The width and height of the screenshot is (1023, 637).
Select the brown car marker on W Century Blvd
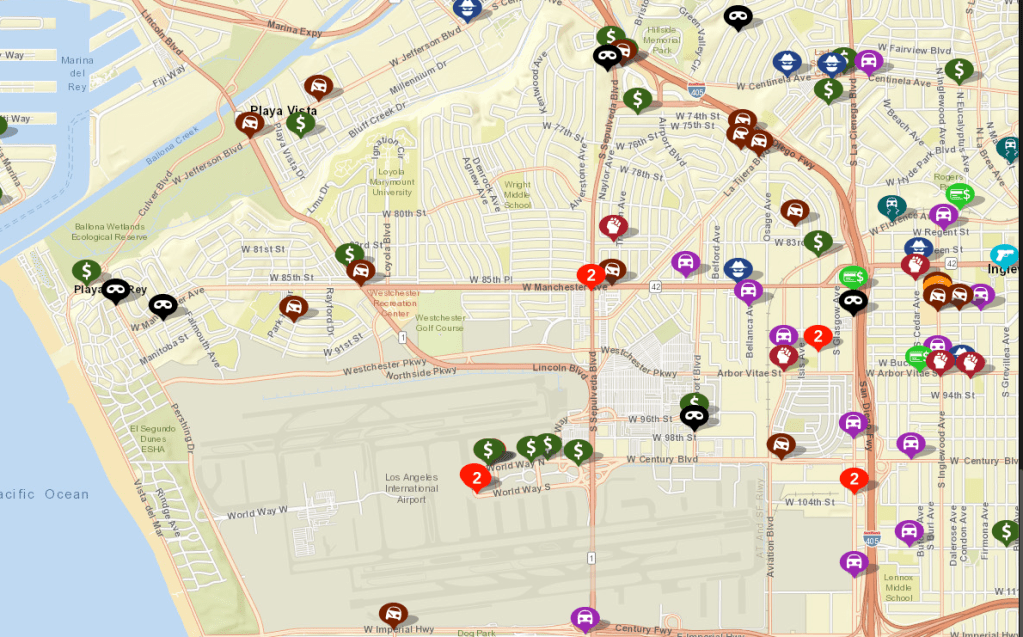(781, 444)
